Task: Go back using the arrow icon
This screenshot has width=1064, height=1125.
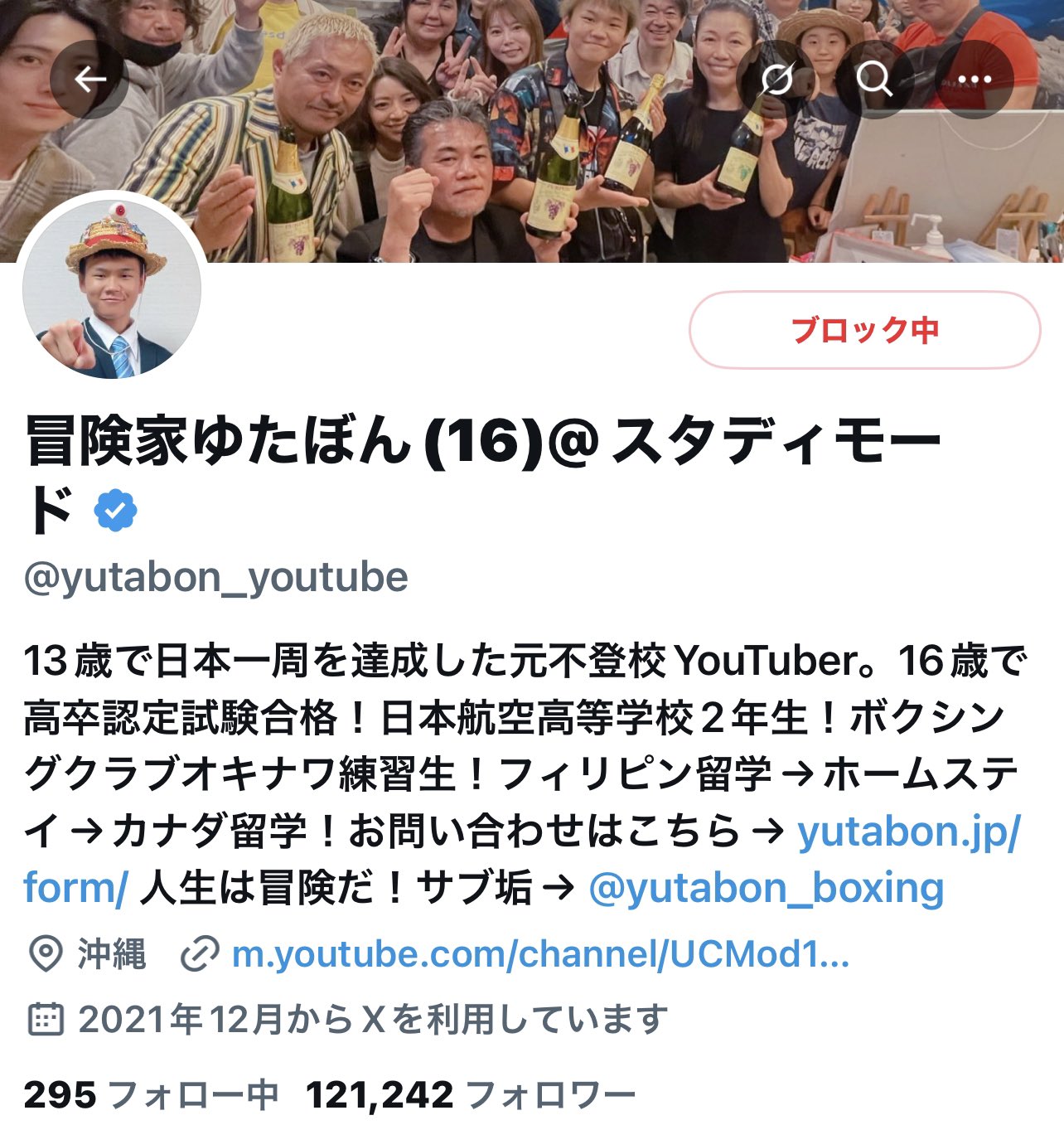Action: coord(89,80)
